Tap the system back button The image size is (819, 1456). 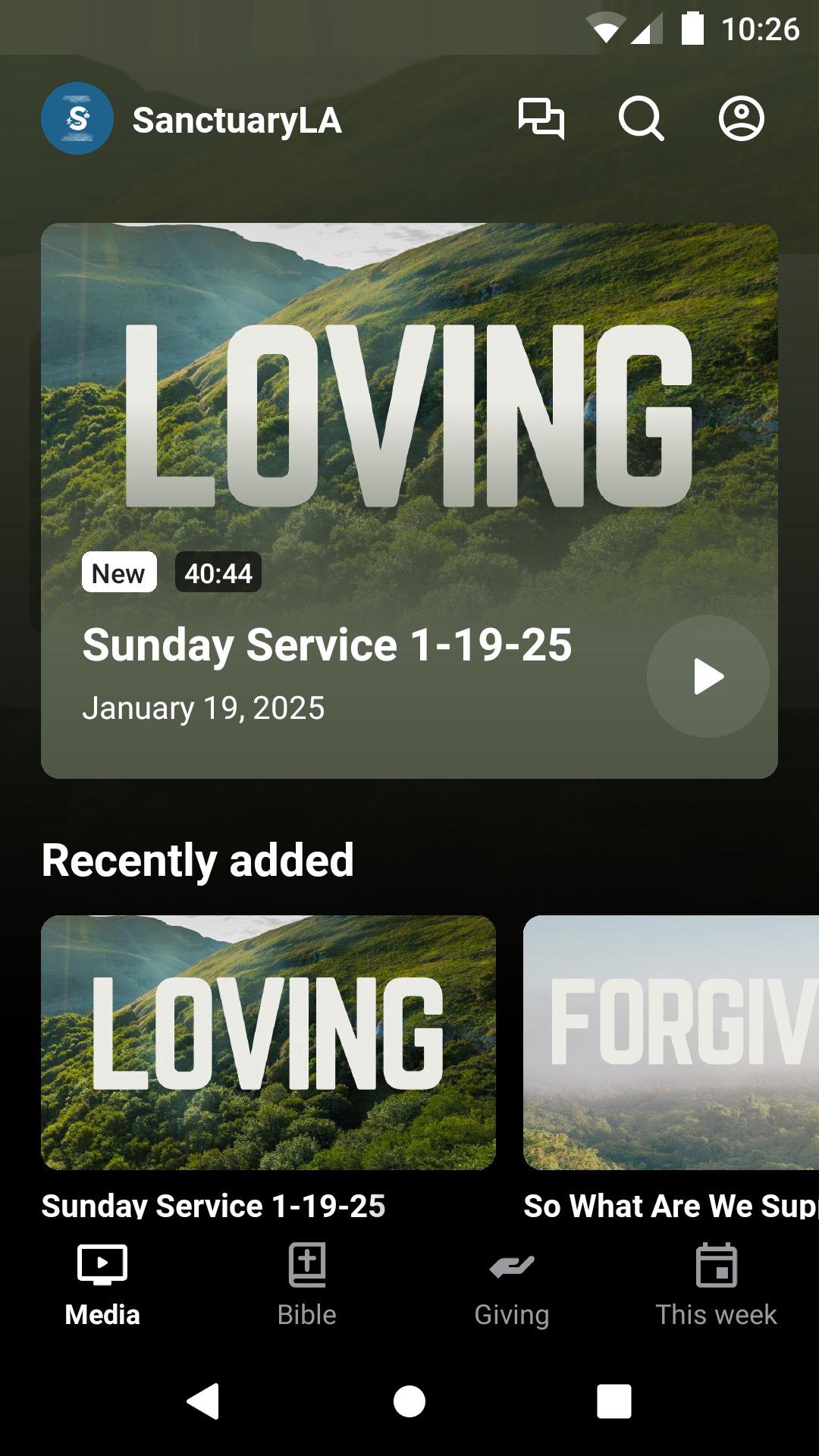point(203,1401)
